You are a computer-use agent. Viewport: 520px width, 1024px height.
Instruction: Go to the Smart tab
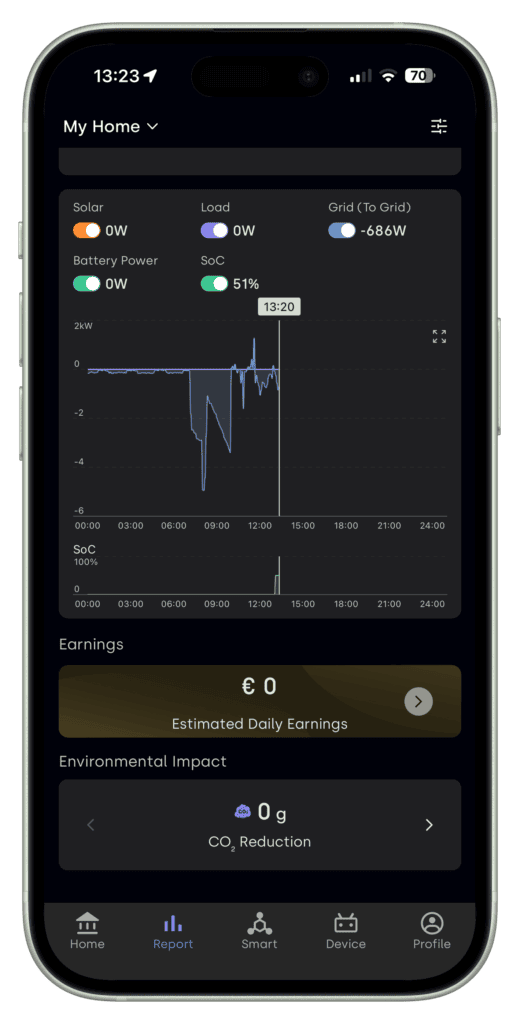[x=259, y=931]
